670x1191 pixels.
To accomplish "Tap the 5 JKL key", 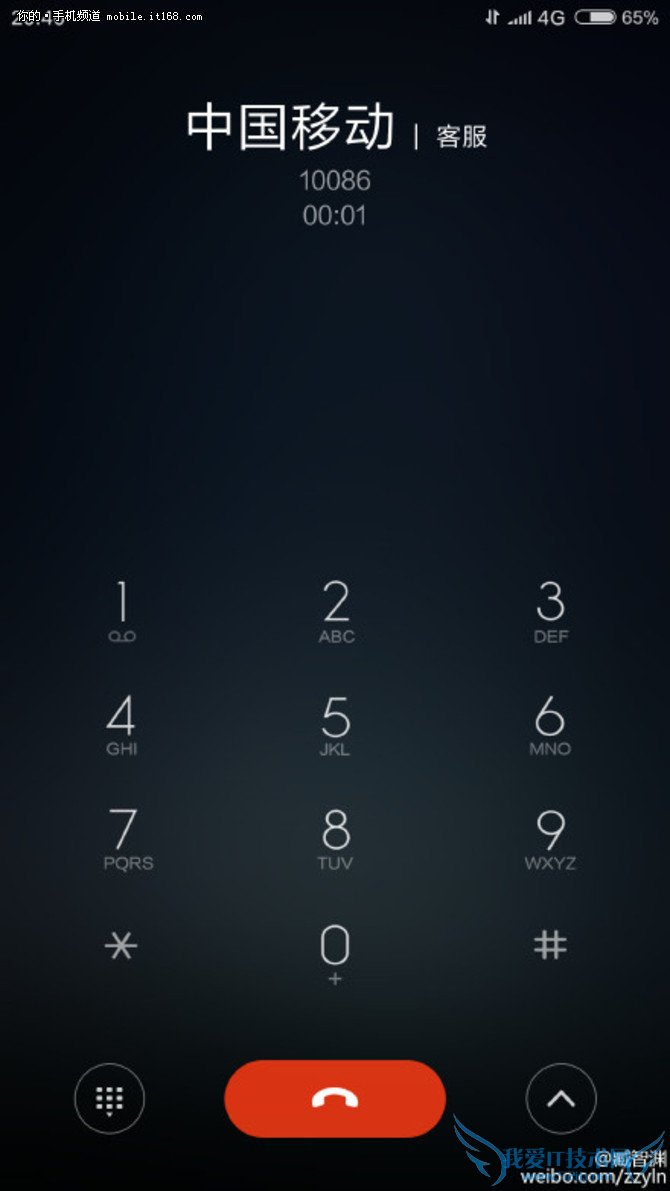I will click(x=336, y=724).
